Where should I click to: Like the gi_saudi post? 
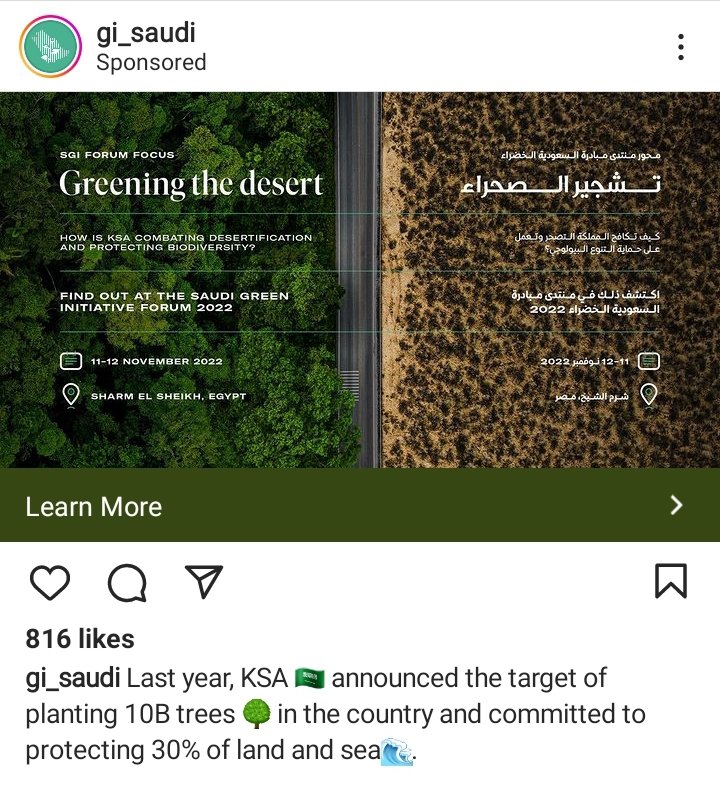pyautogui.click(x=49, y=581)
